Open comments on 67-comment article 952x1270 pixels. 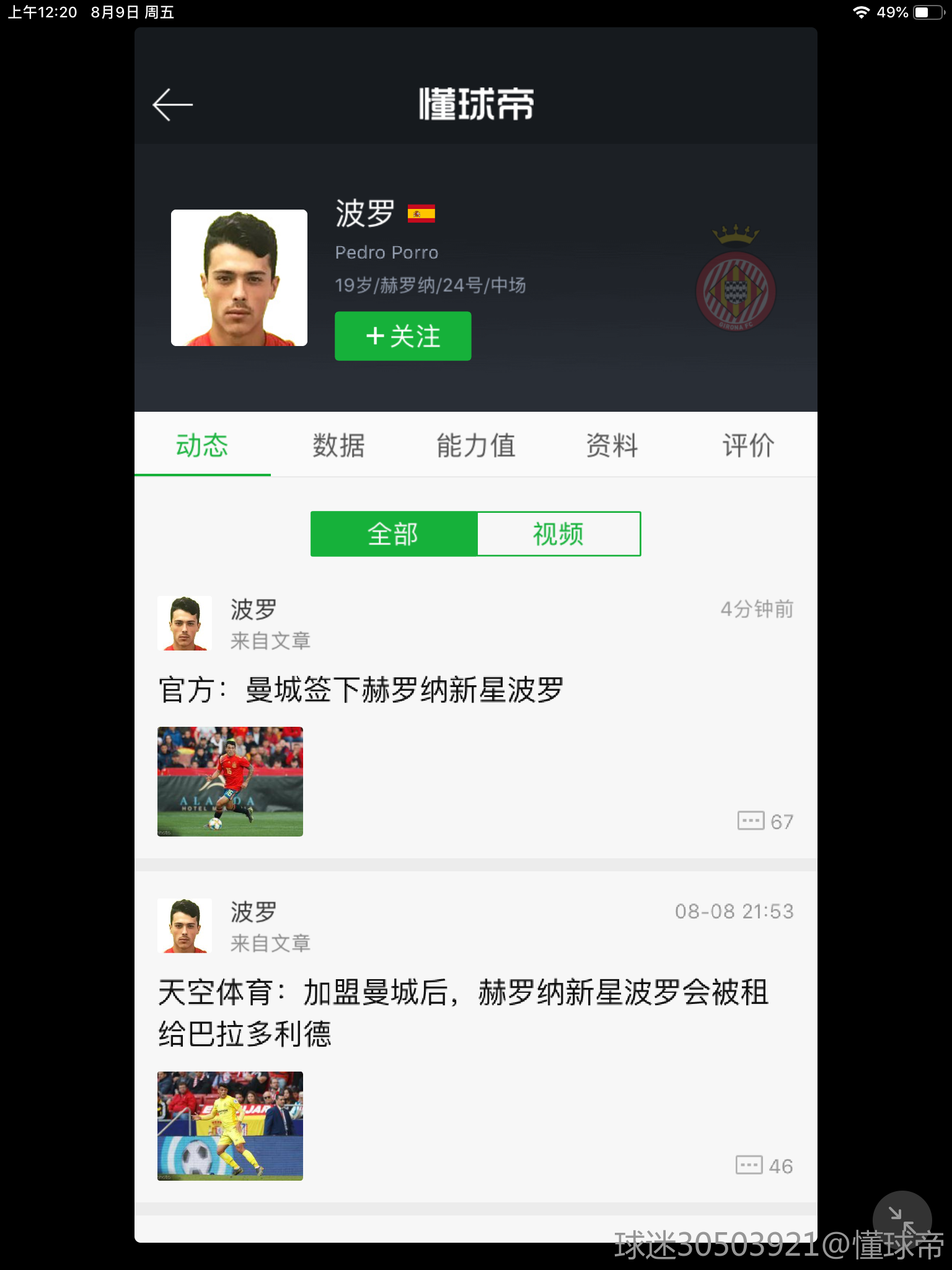click(765, 821)
